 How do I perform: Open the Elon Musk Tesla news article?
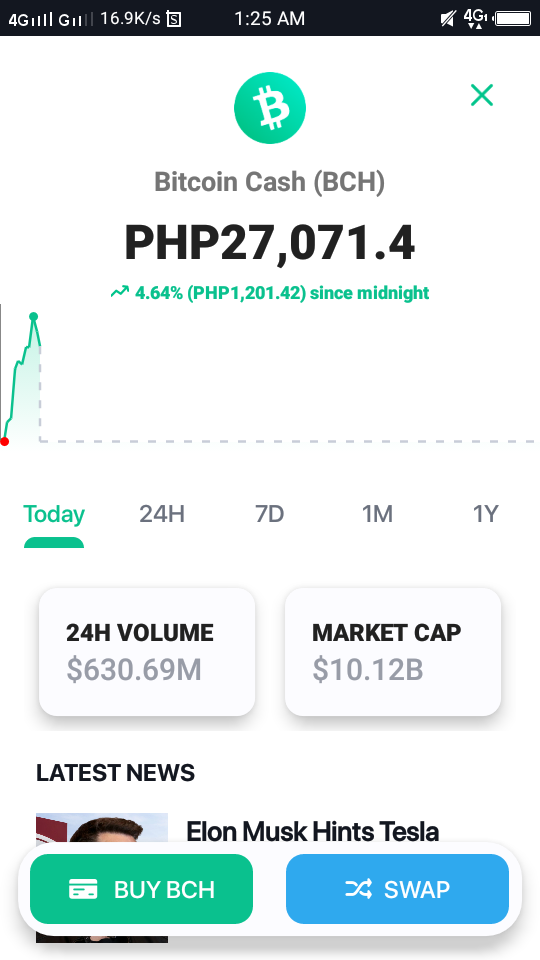[x=312, y=831]
